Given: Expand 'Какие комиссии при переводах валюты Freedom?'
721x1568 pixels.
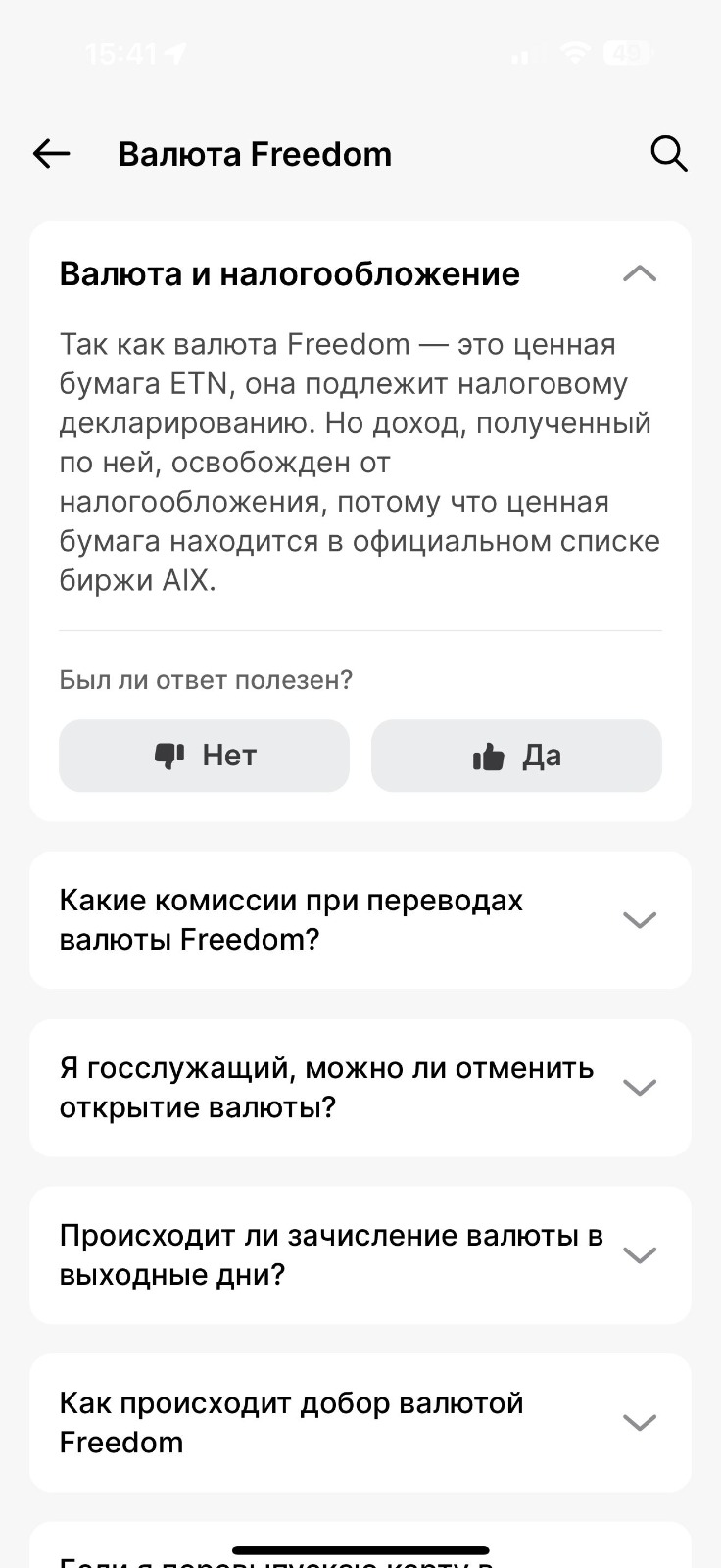Looking at the screenshot, I should (x=360, y=920).
